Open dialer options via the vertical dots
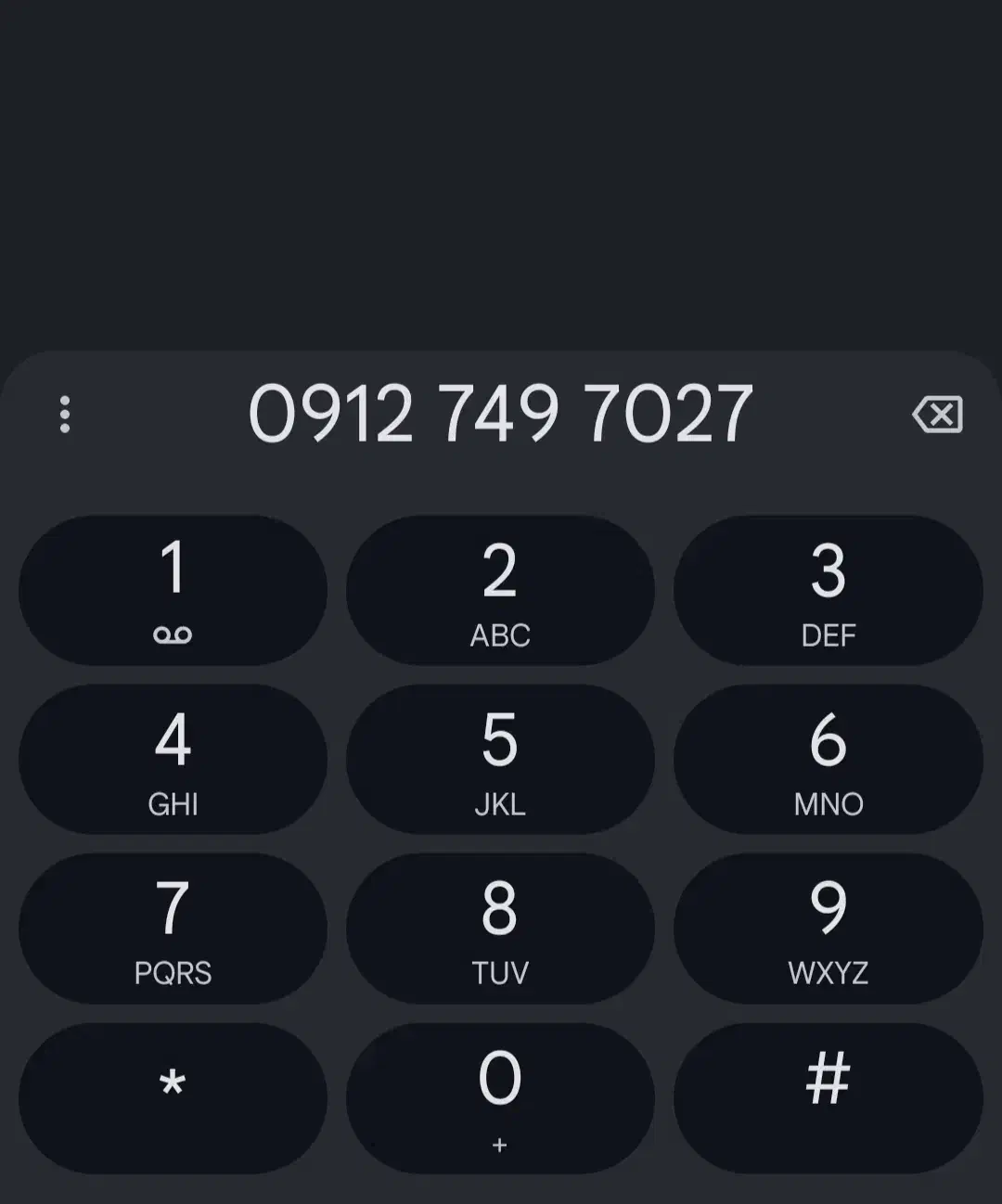The width and height of the screenshot is (1002, 1204). coord(63,414)
